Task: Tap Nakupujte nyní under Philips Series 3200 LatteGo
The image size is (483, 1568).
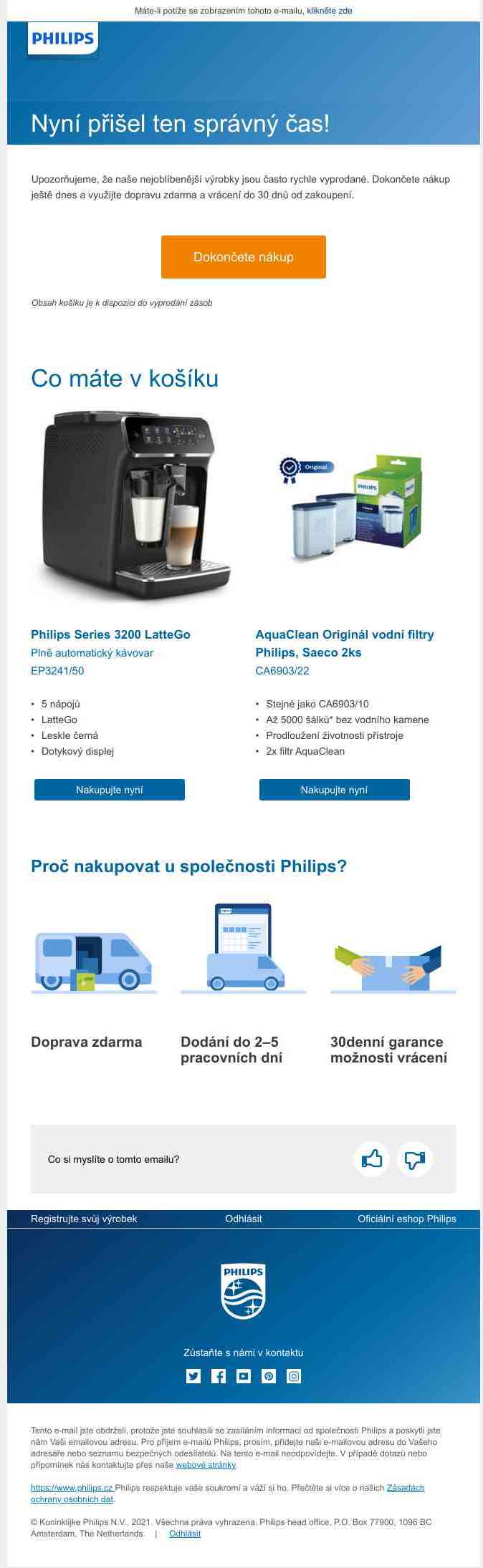Action: (x=109, y=790)
